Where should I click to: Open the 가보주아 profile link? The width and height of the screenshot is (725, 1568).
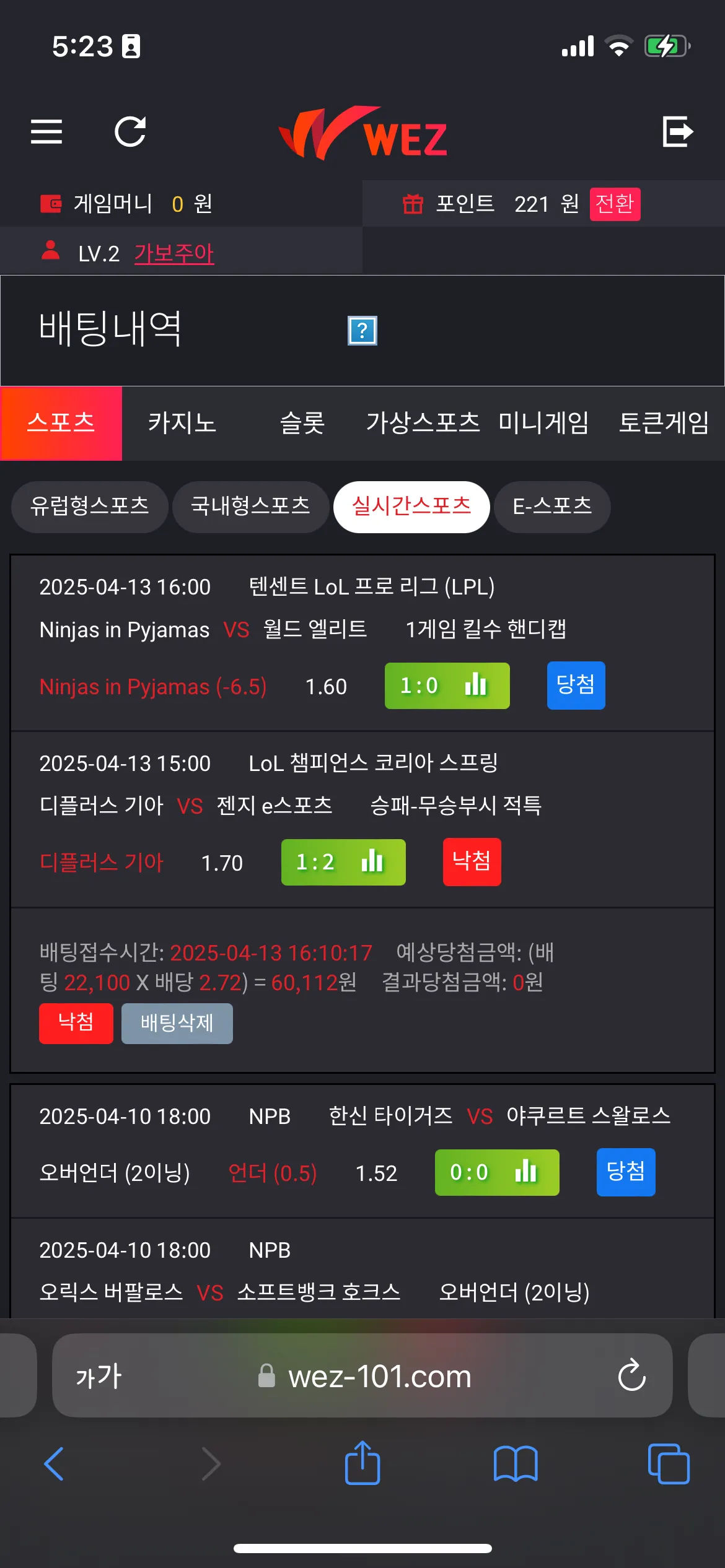pos(174,253)
